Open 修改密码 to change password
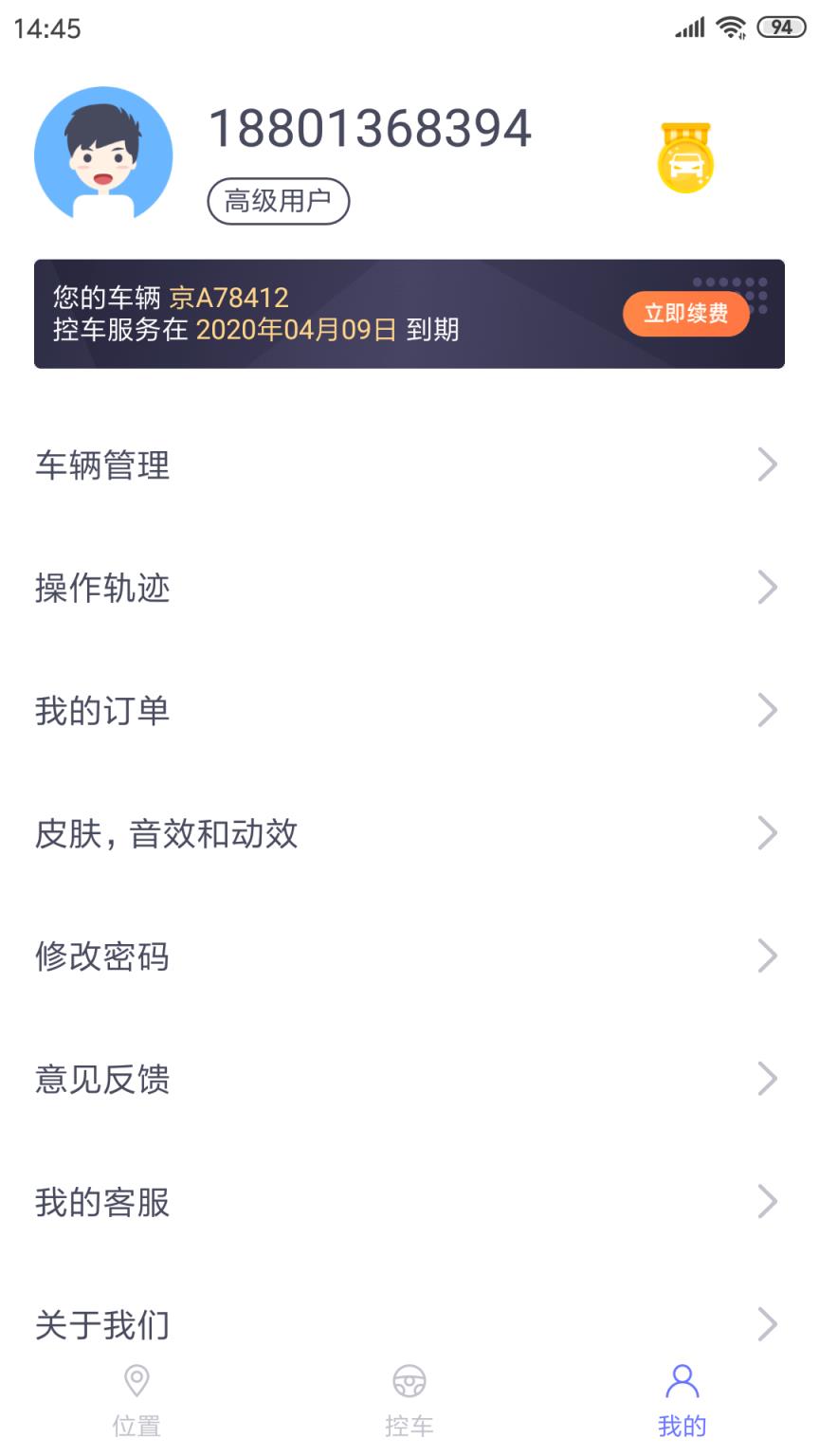The width and height of the screenshot is (819, 1456). click(x=102, y=956)
